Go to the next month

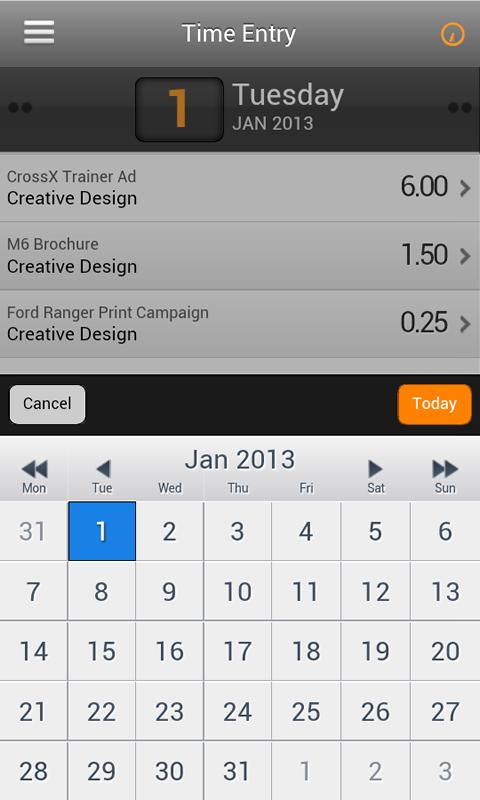[375, 469]
